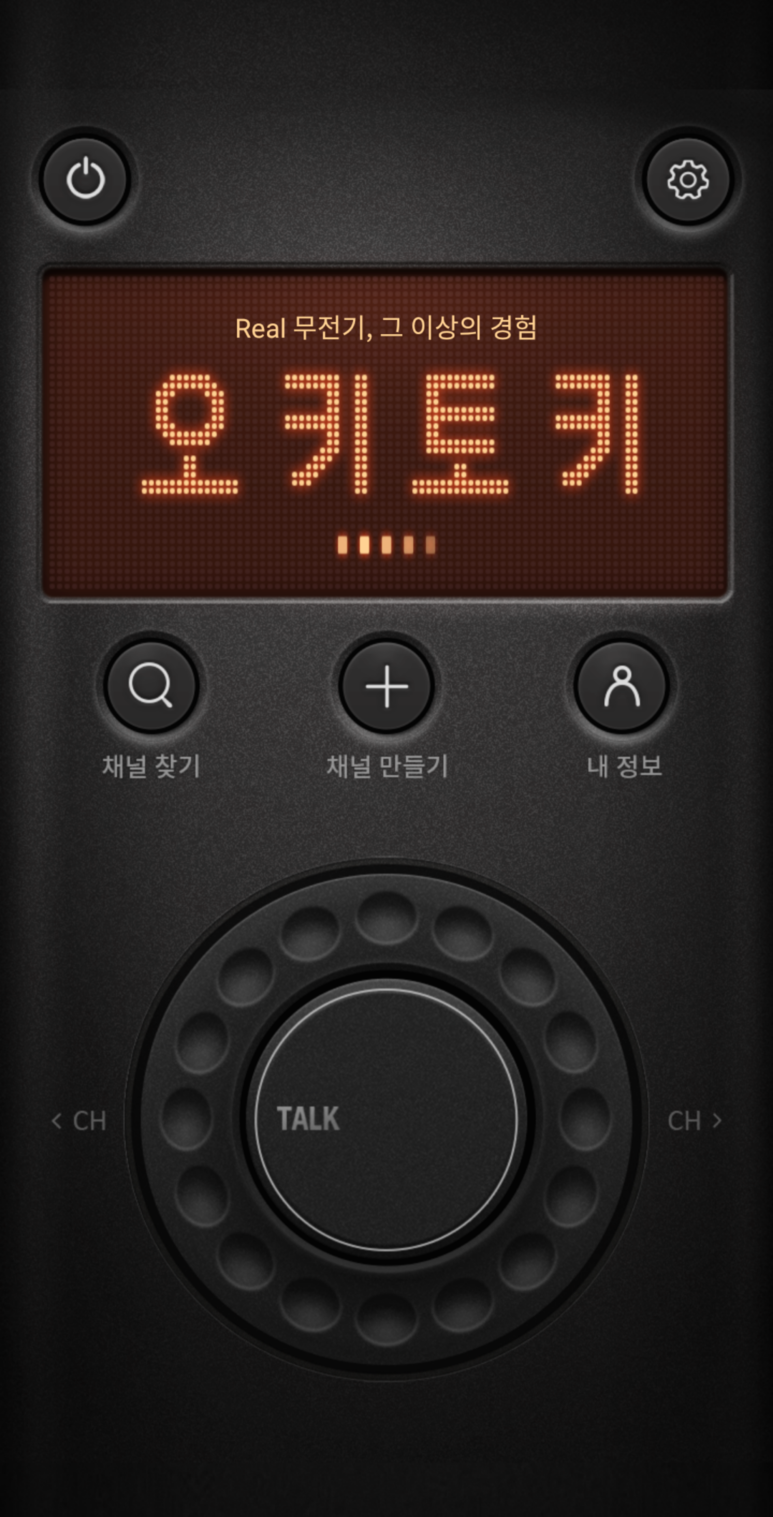Open 채널 찾기 channel search
Screen dimensions: 773x1517
click(151, 687)
